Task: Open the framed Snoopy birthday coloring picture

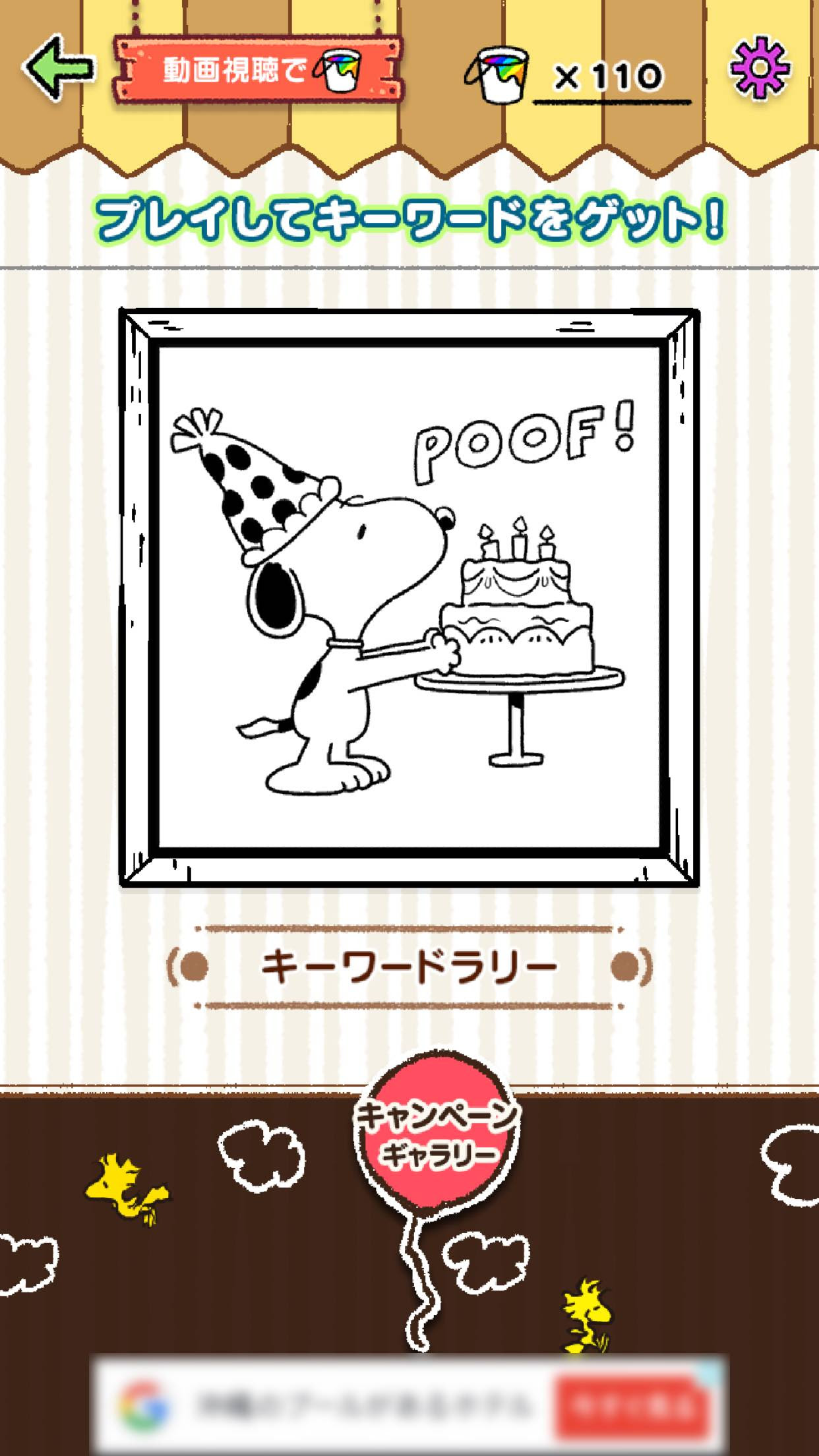Action: (x=409, y=597)
